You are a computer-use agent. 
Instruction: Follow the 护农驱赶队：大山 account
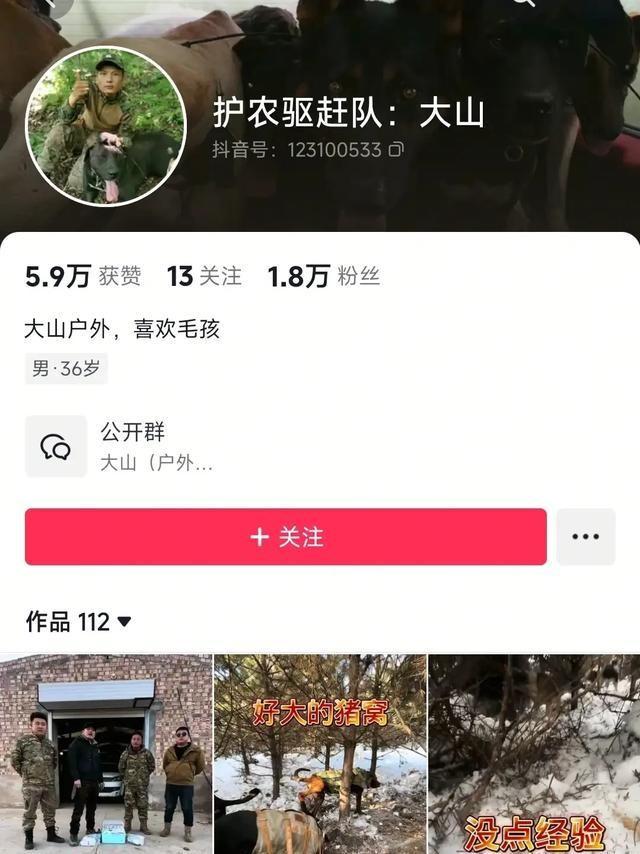285,537
